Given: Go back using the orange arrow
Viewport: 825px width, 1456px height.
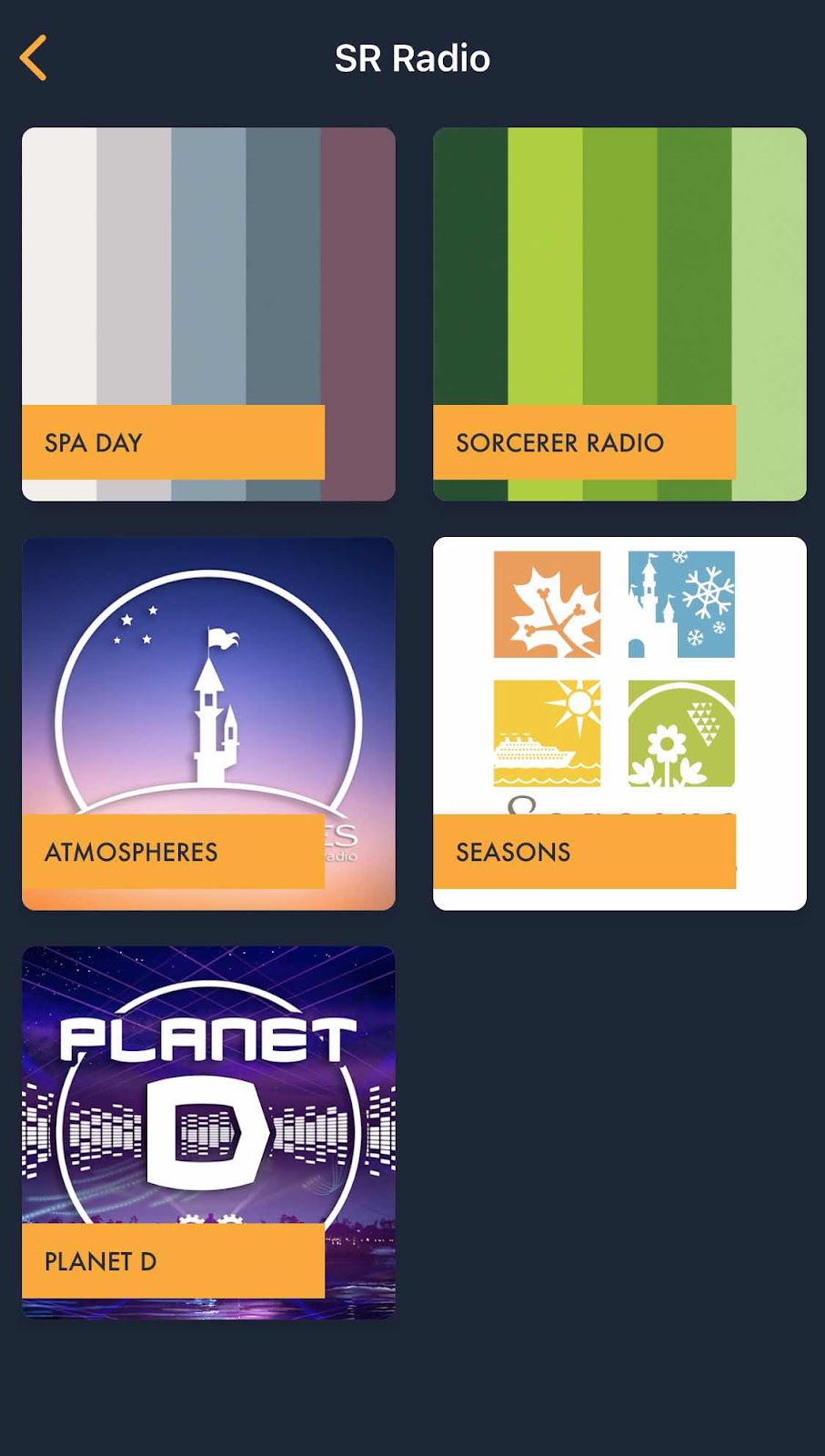Looking at the screenshot, I should click(x=34, y=58).
